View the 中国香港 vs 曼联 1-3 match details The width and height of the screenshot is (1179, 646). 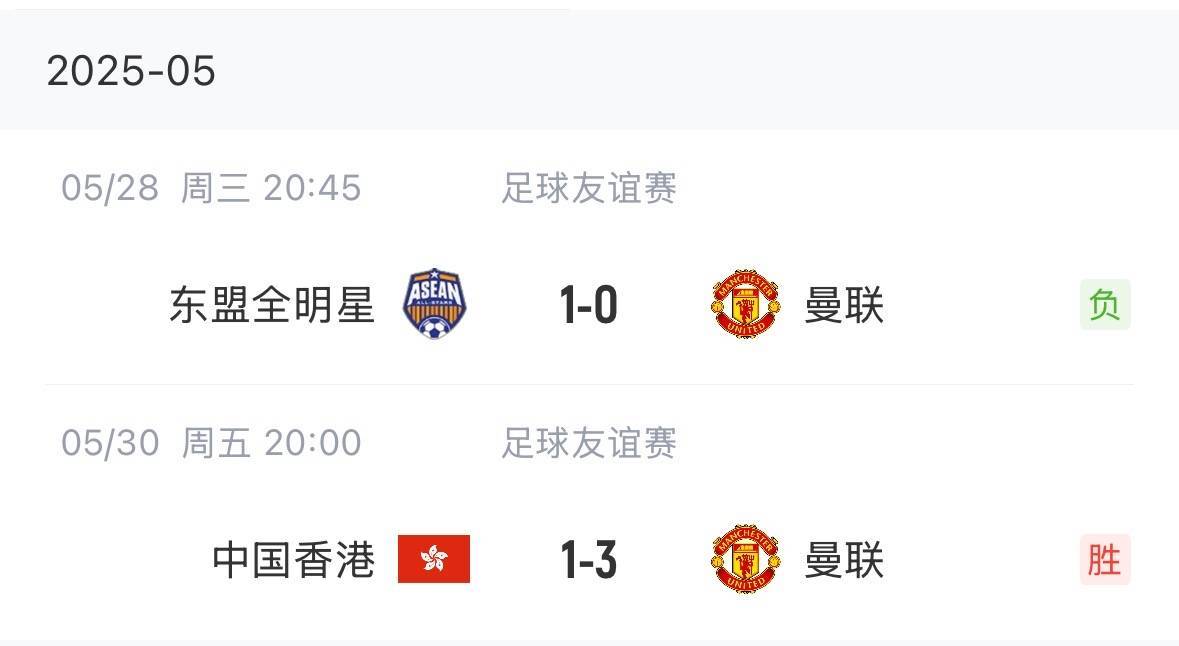coord(588,559)
